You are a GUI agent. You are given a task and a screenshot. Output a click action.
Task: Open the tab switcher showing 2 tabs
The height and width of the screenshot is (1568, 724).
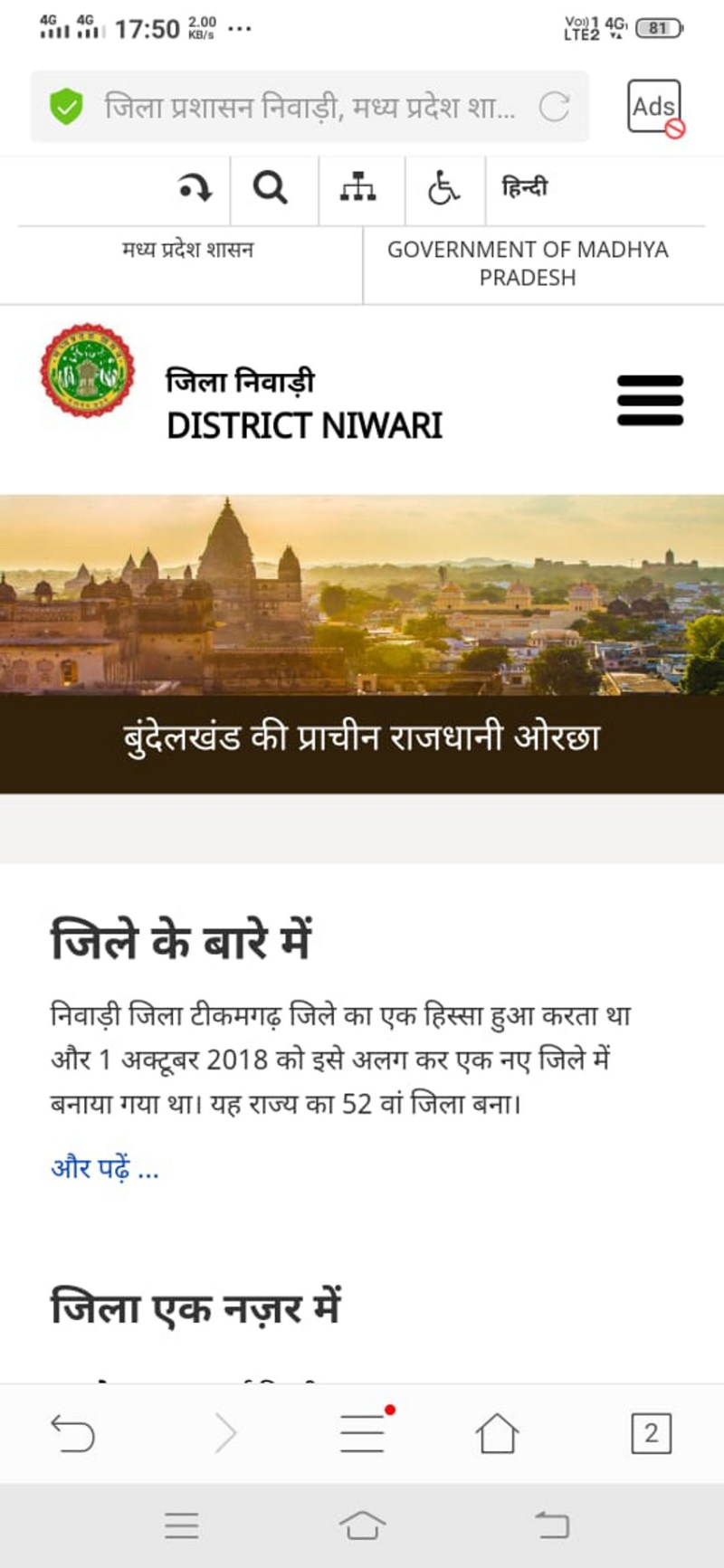pos(651,1433)
